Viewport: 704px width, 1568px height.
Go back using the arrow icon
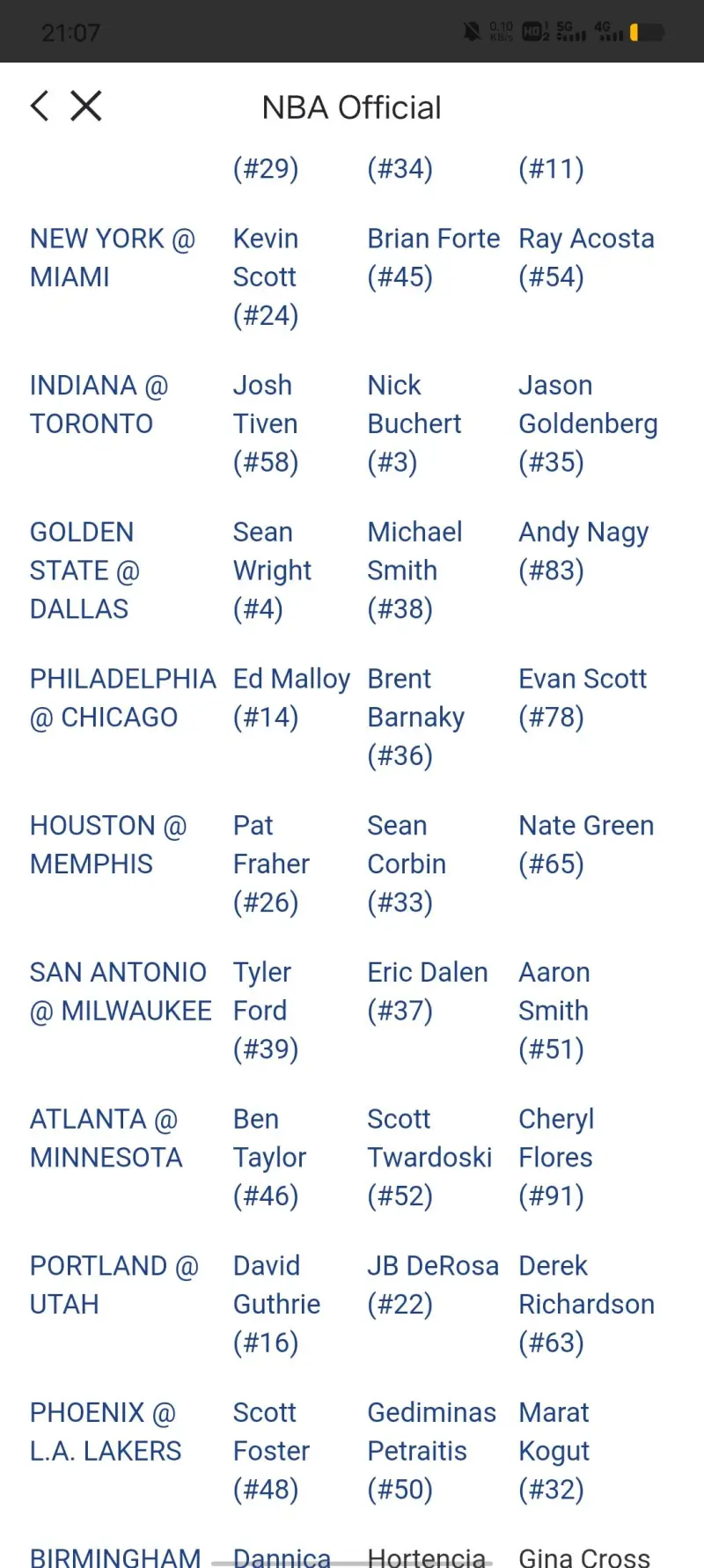(x=40, y=106)
